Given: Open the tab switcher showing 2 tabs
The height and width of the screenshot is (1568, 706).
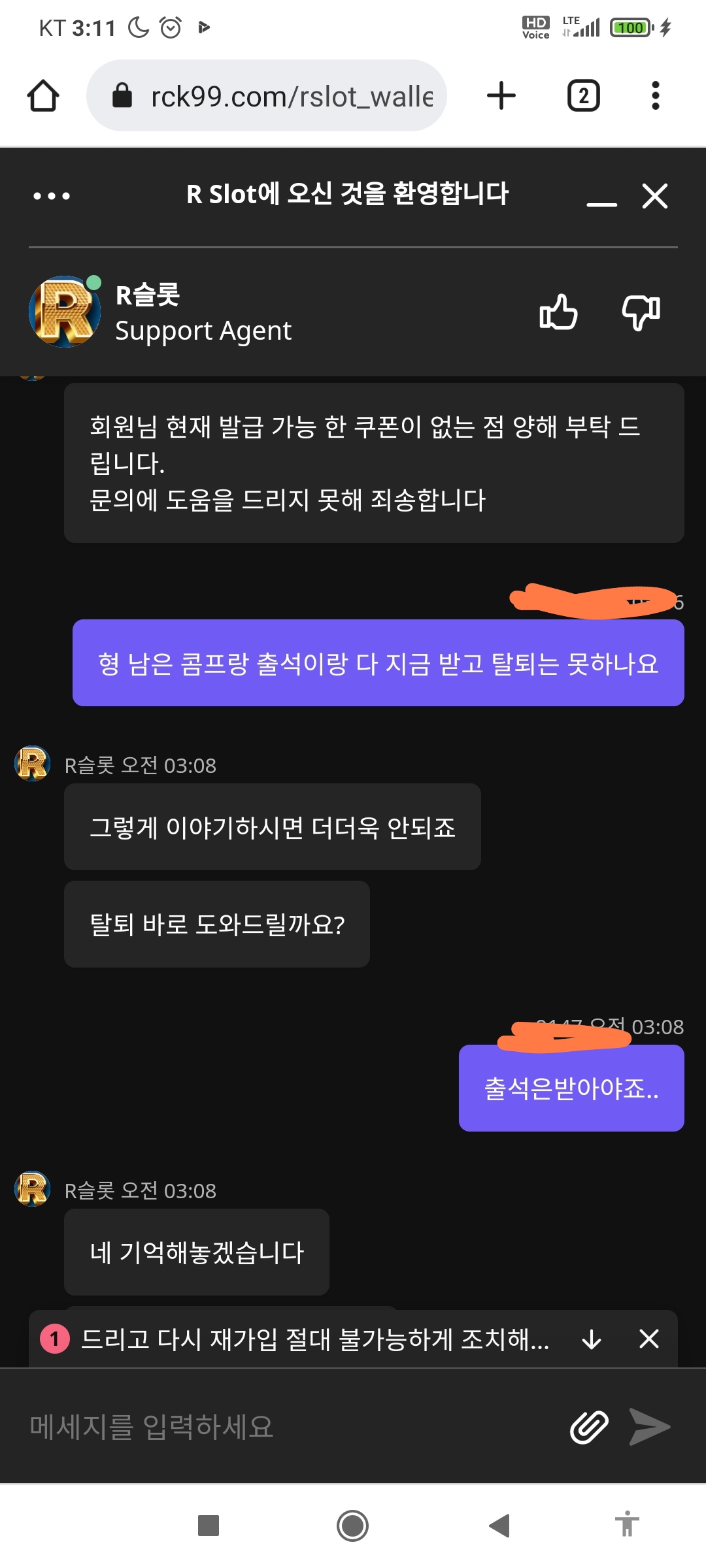Looking at the screenshot, I should 583,96.
